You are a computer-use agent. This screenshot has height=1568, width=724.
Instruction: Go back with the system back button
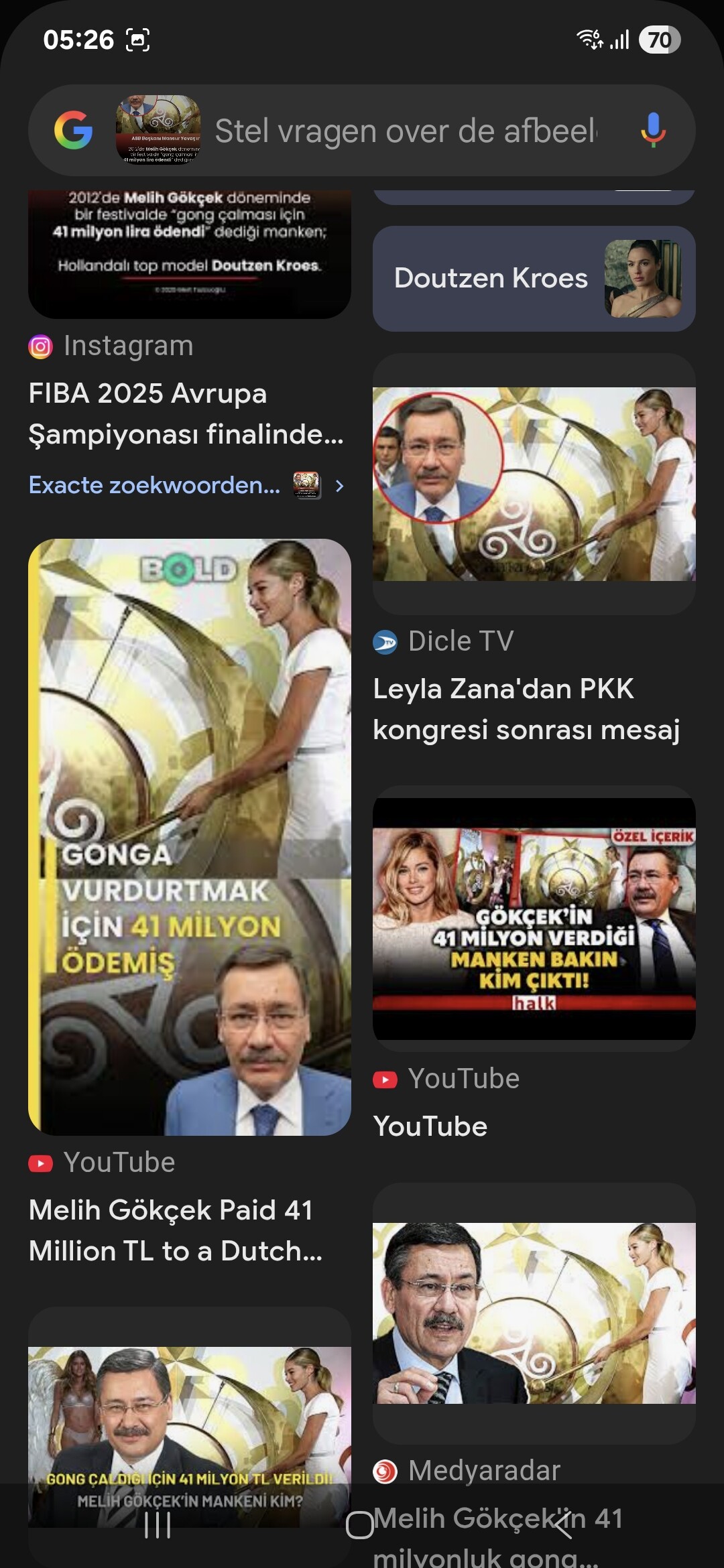[x=563, y=1526]
